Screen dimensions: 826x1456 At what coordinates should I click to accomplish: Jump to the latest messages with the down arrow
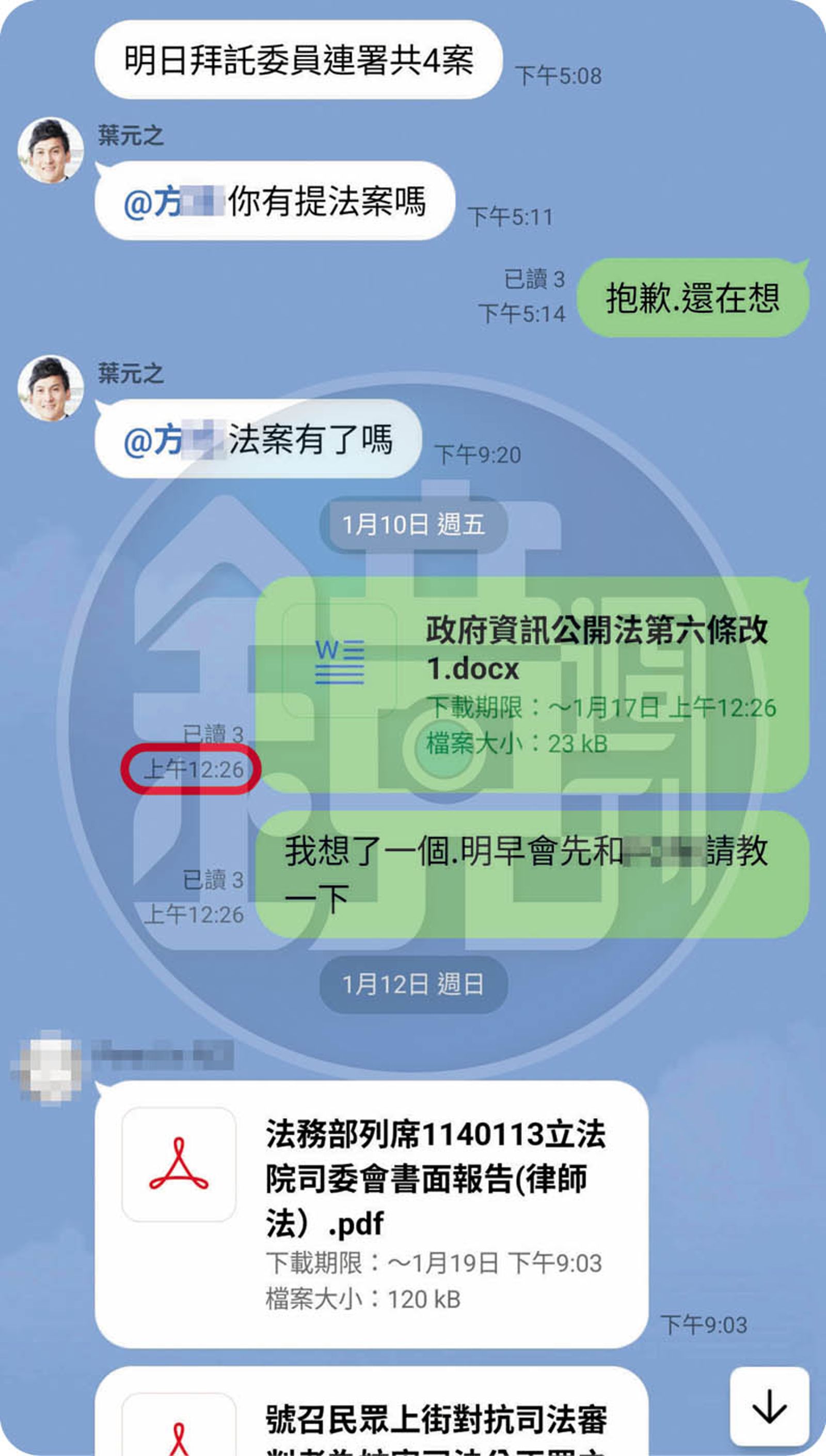pyautogui.click(x=769, y=1406)
